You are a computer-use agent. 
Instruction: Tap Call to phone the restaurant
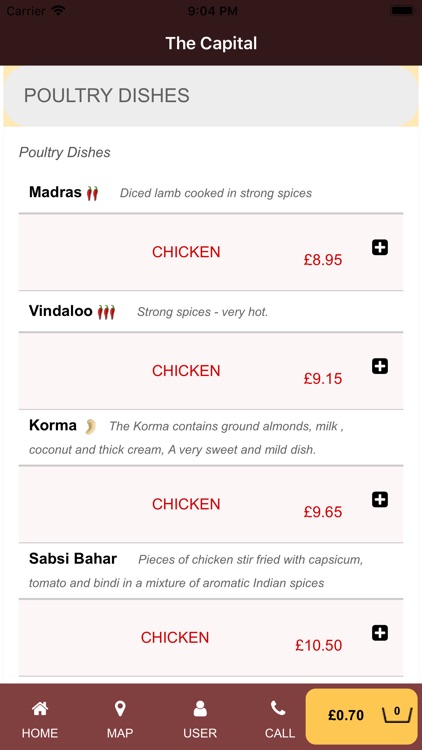coord(279,719)
